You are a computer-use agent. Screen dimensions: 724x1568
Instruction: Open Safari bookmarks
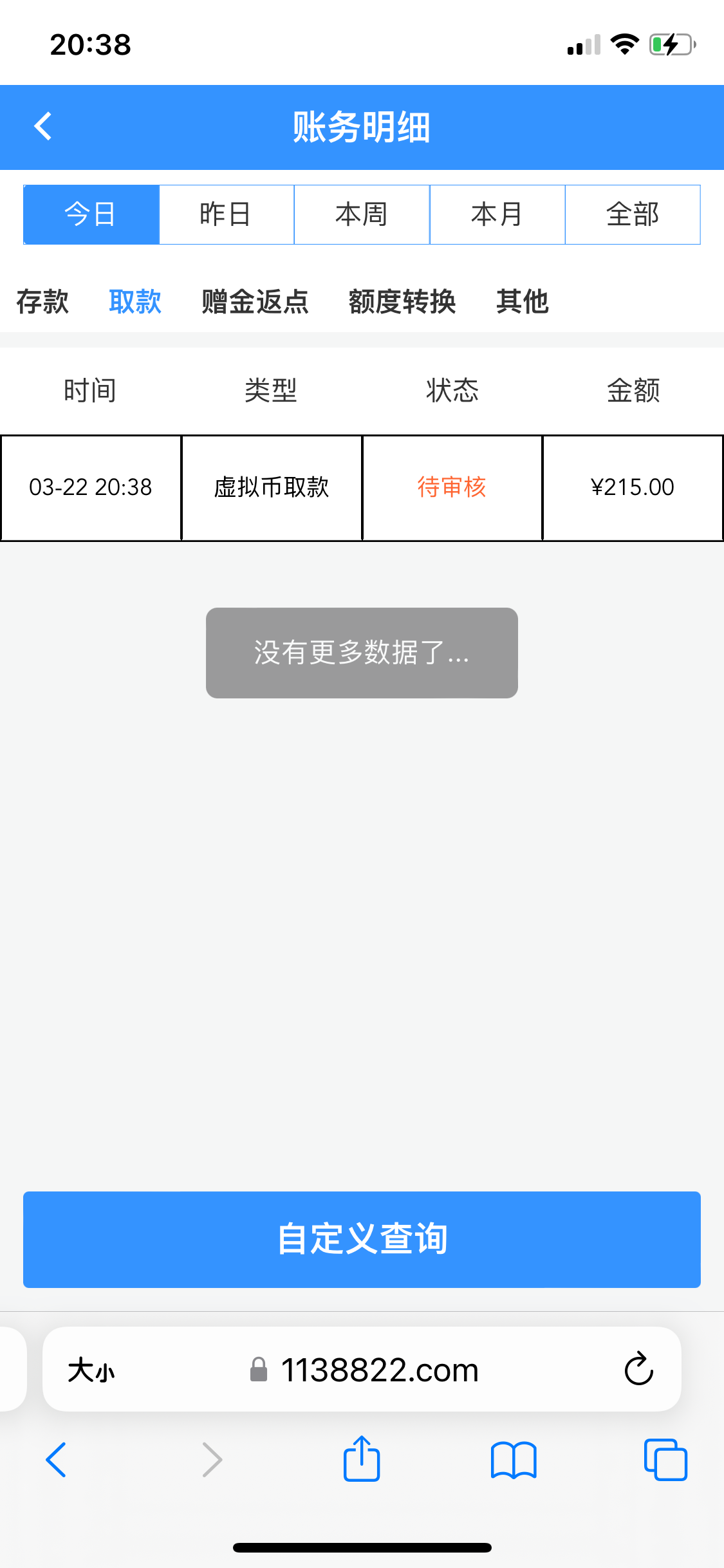tap(513, 1460)
